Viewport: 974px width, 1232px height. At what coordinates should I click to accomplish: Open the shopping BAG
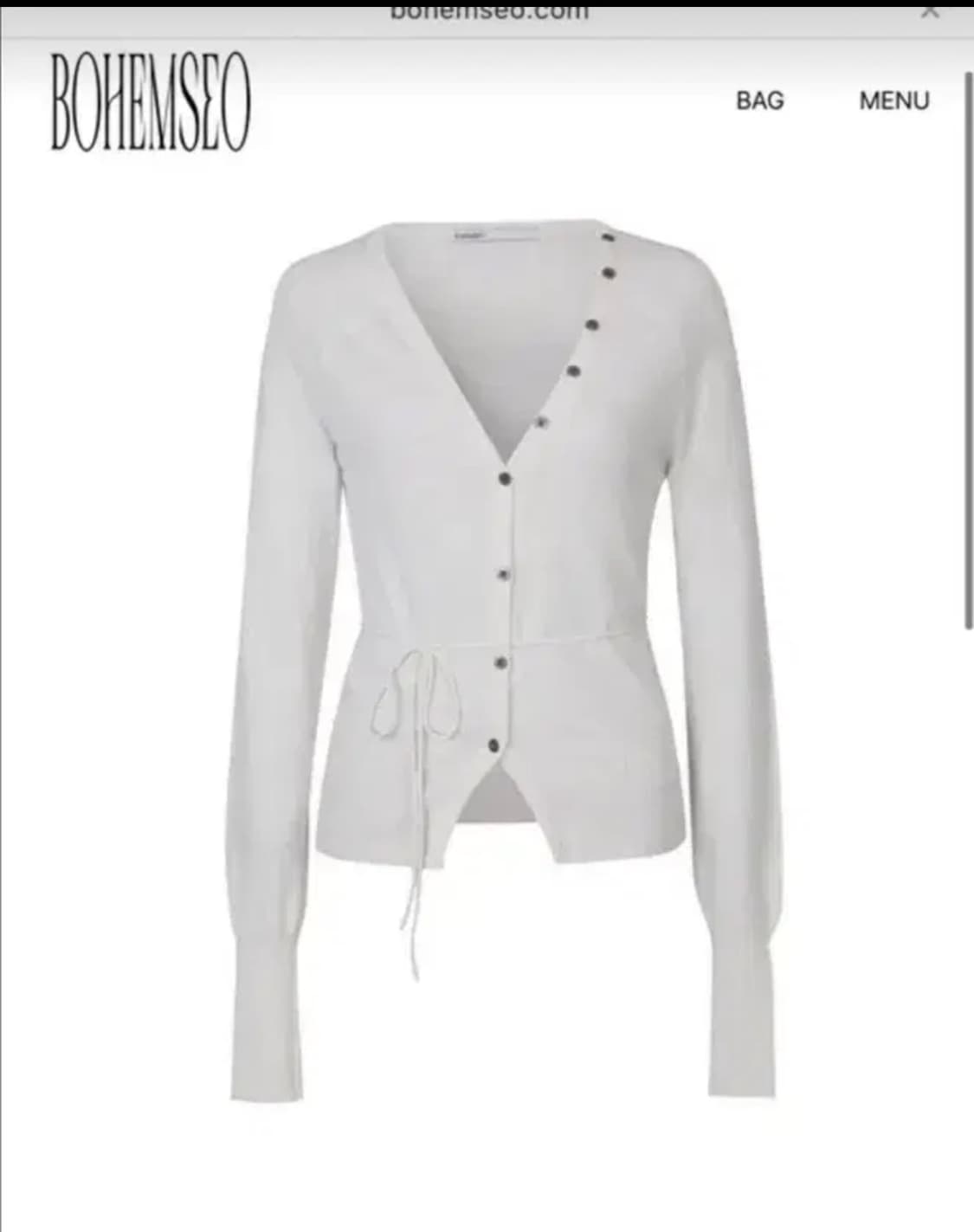[x=759, y=100]
